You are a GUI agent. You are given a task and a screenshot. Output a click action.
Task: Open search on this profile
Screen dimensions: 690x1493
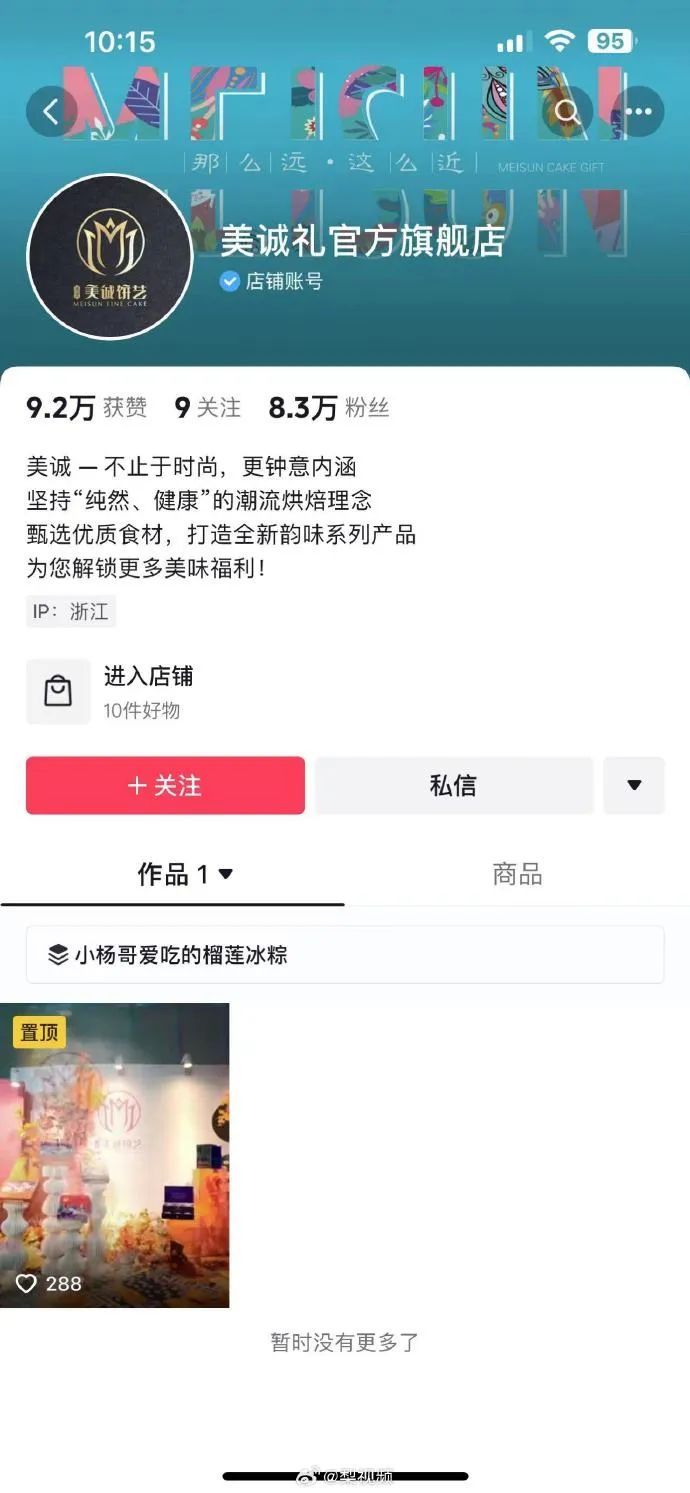(568, 112)
